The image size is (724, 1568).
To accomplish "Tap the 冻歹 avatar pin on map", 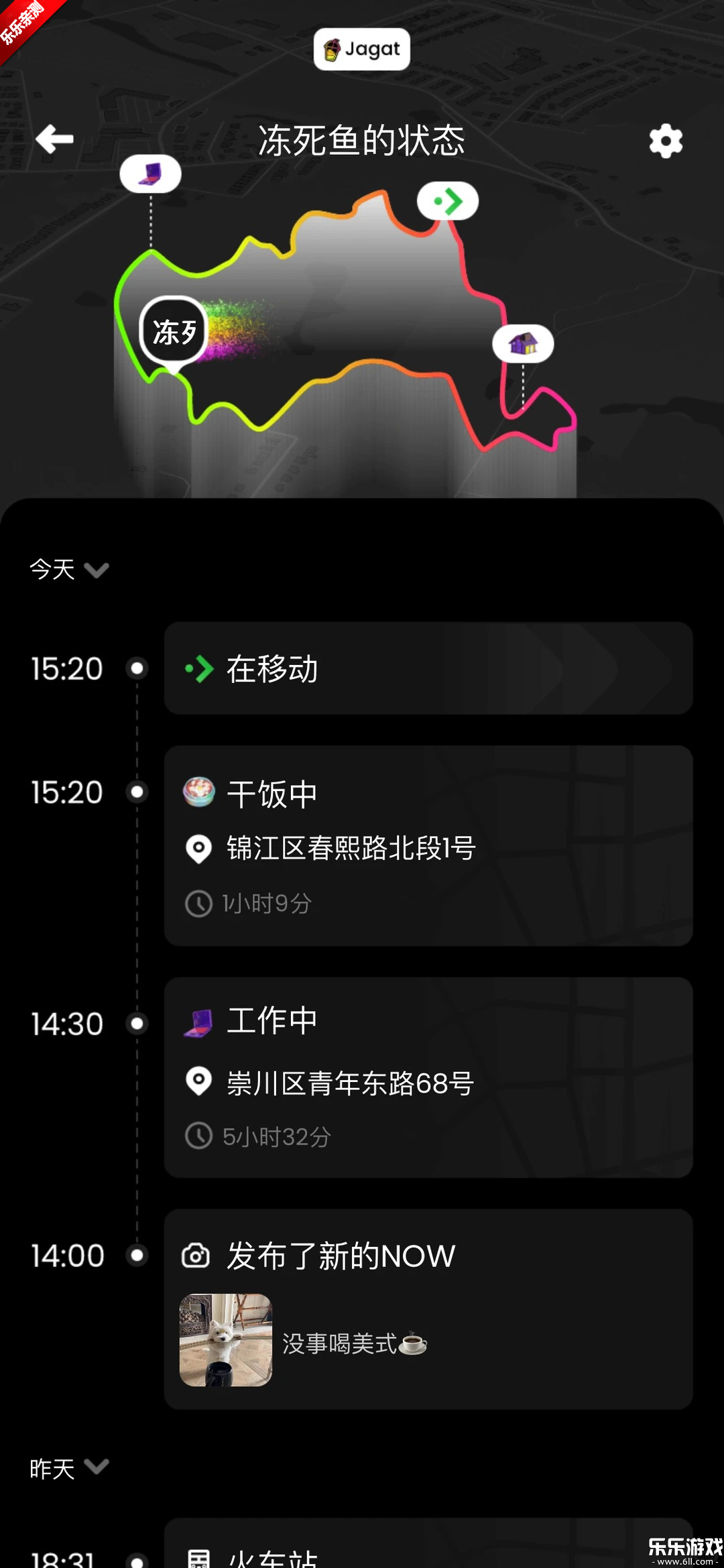I will [x=174, y=331].
